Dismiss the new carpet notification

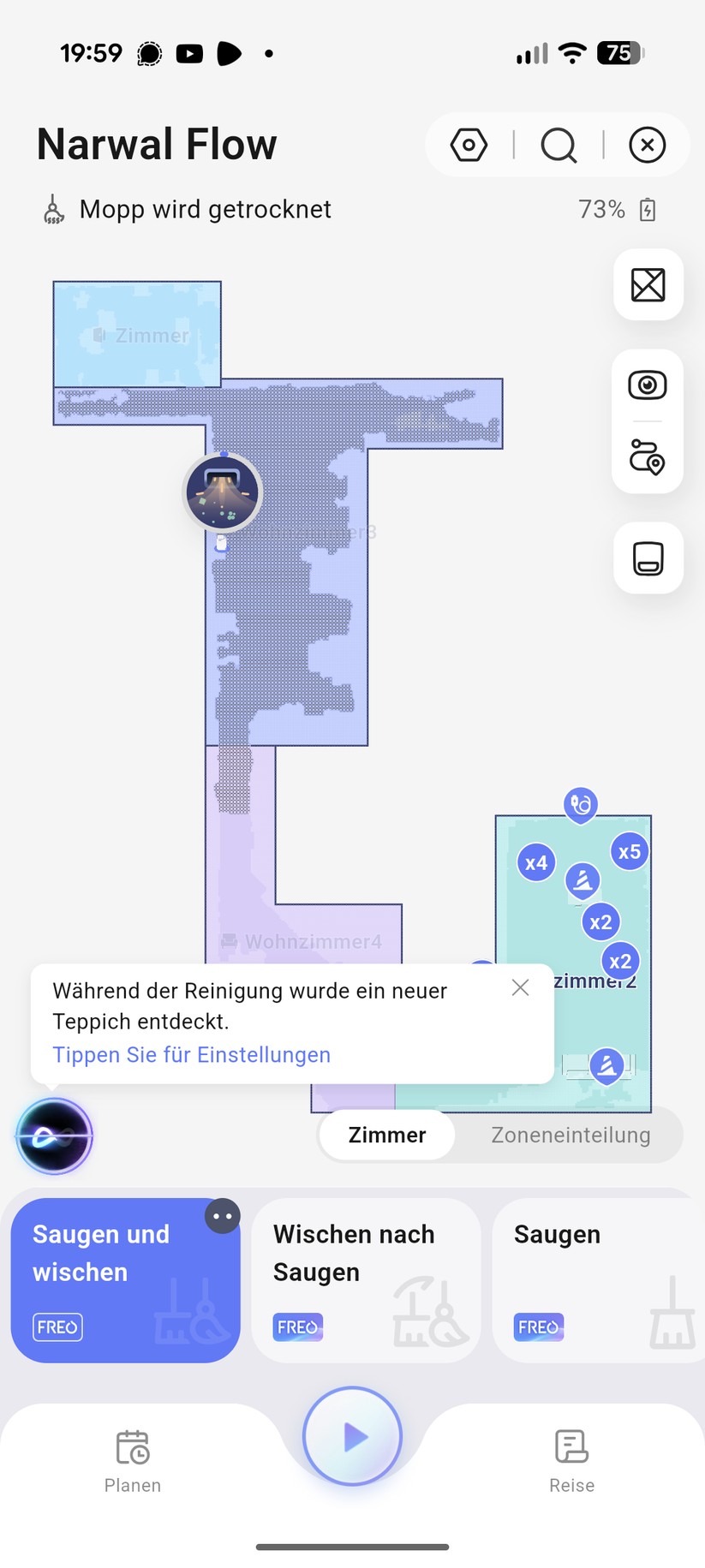coord(520,987)
